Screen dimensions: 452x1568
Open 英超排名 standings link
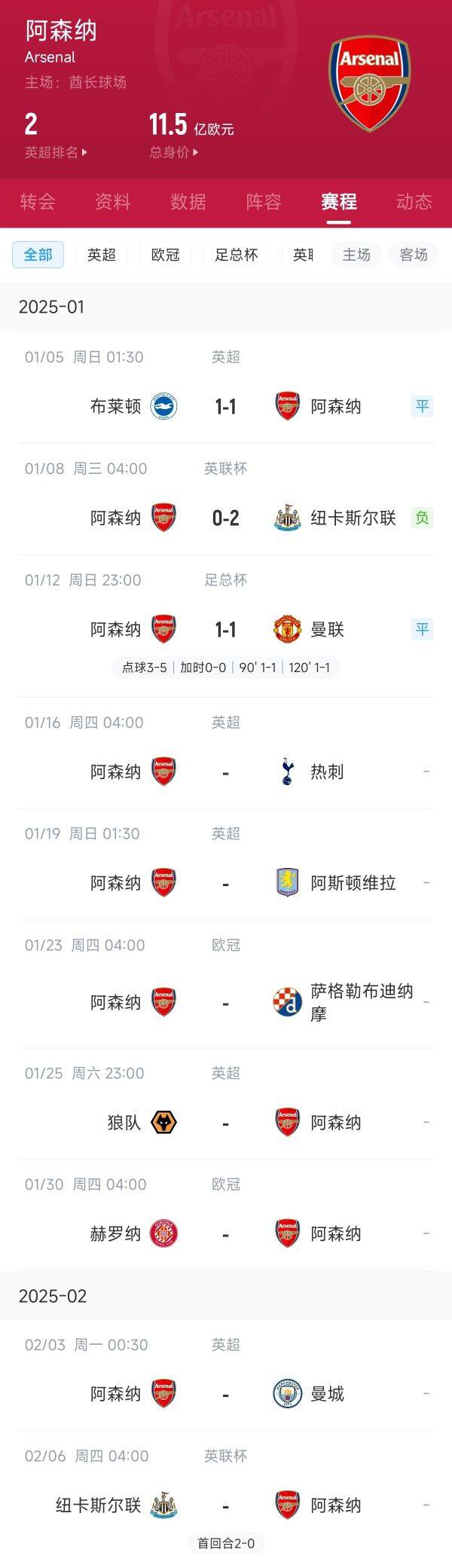click(x=56, y=152)
